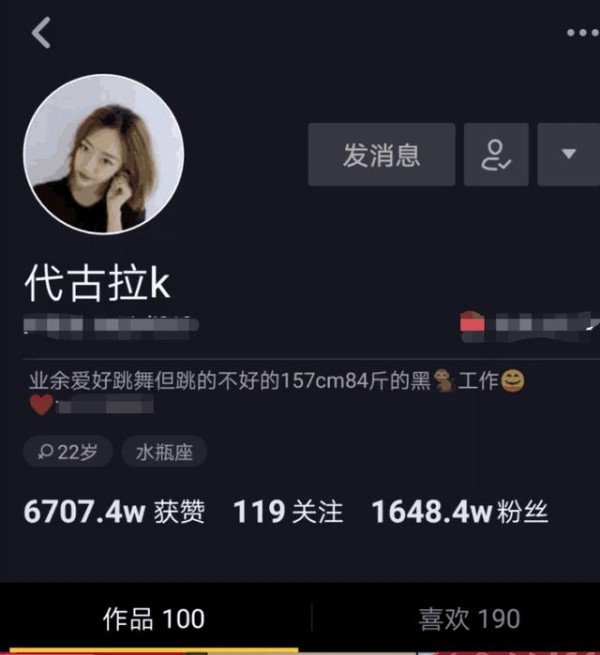
Task: Open the three-dot overflow menu
Action: pyautogui.click(x=581, y=33)
